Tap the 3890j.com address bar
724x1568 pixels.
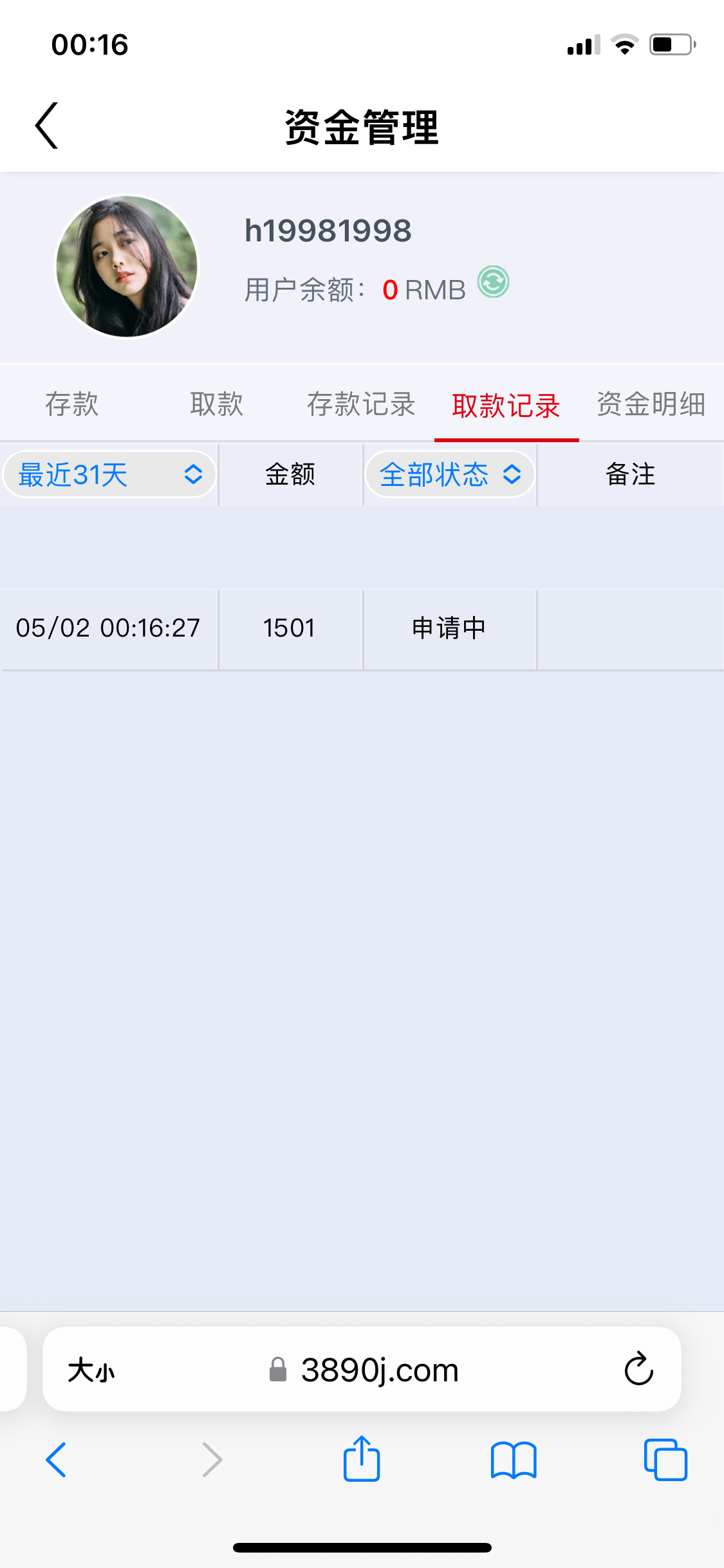pos(380,1370)
